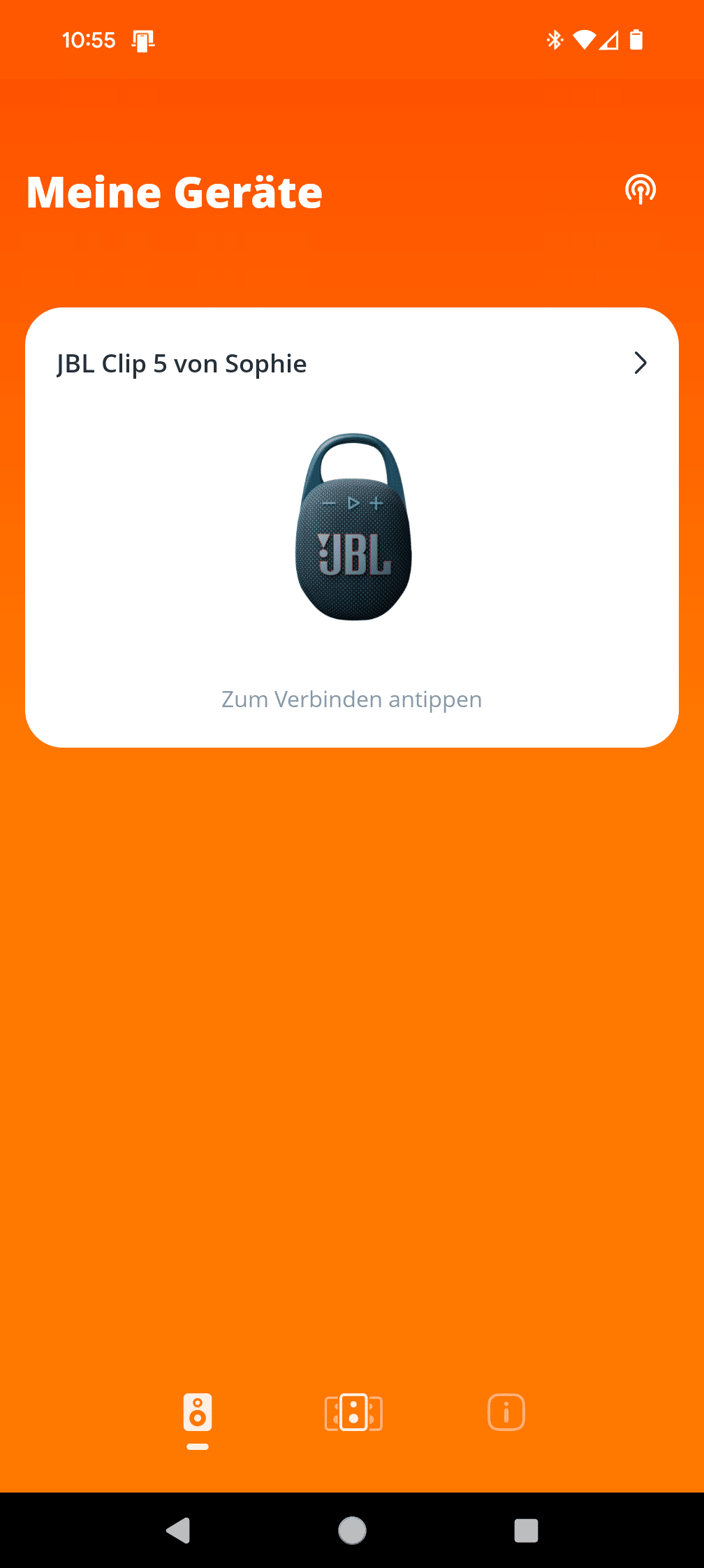Viewport: 704px width, 1568px height.
Task: Open the broadcast icon next to Meine Geräte
Action: point(640,189)
